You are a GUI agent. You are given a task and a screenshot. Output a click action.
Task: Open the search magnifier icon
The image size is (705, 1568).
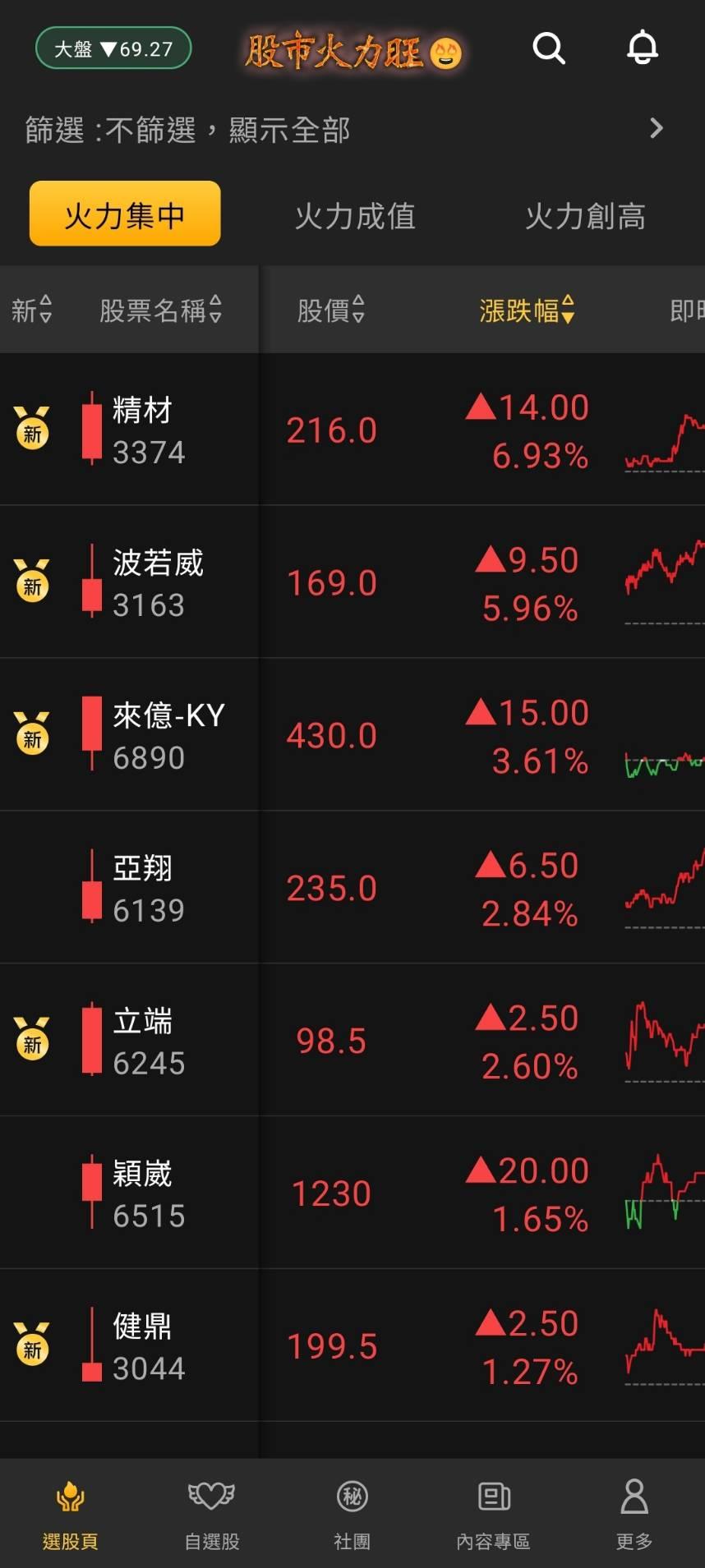(x=549, y=48)
